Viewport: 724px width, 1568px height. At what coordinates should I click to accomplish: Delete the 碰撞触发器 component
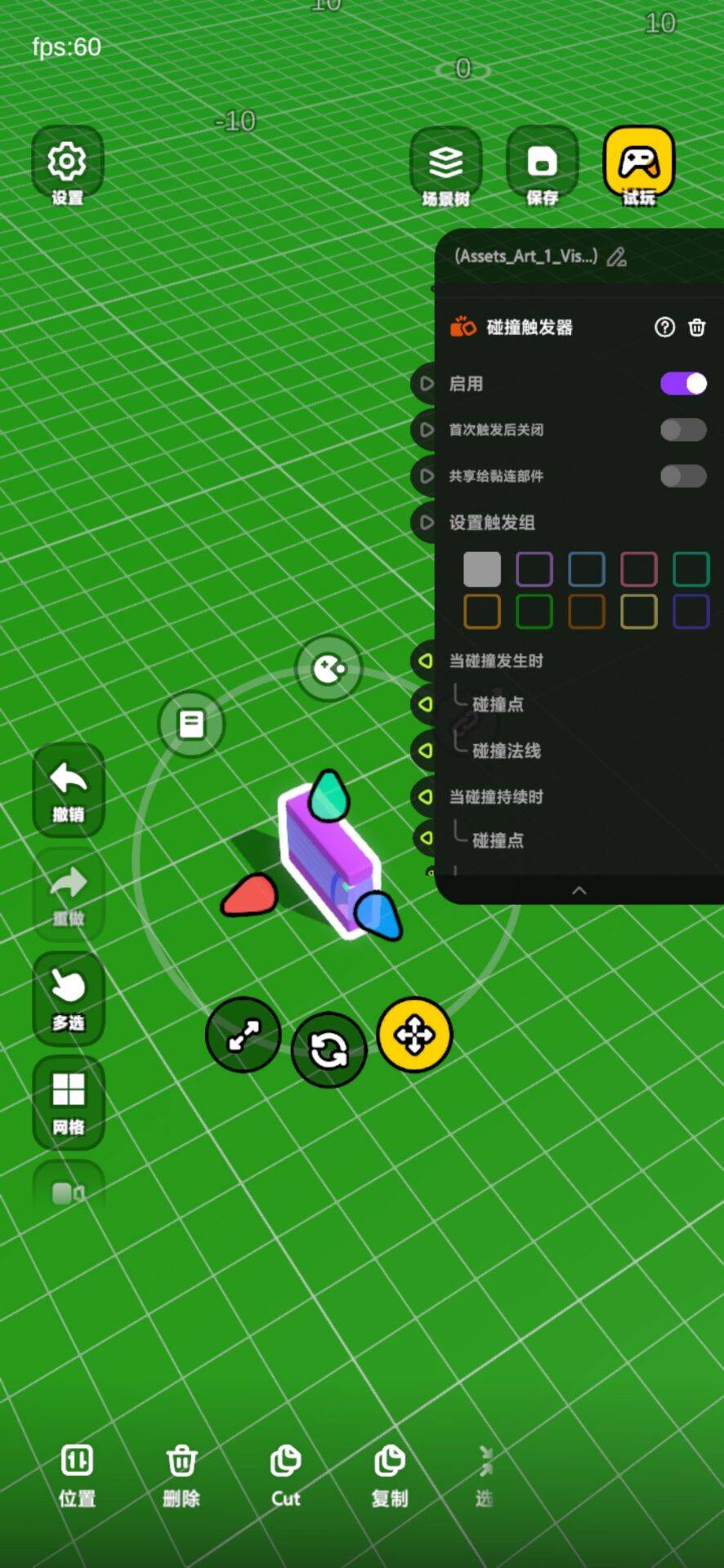coord(697,327)
